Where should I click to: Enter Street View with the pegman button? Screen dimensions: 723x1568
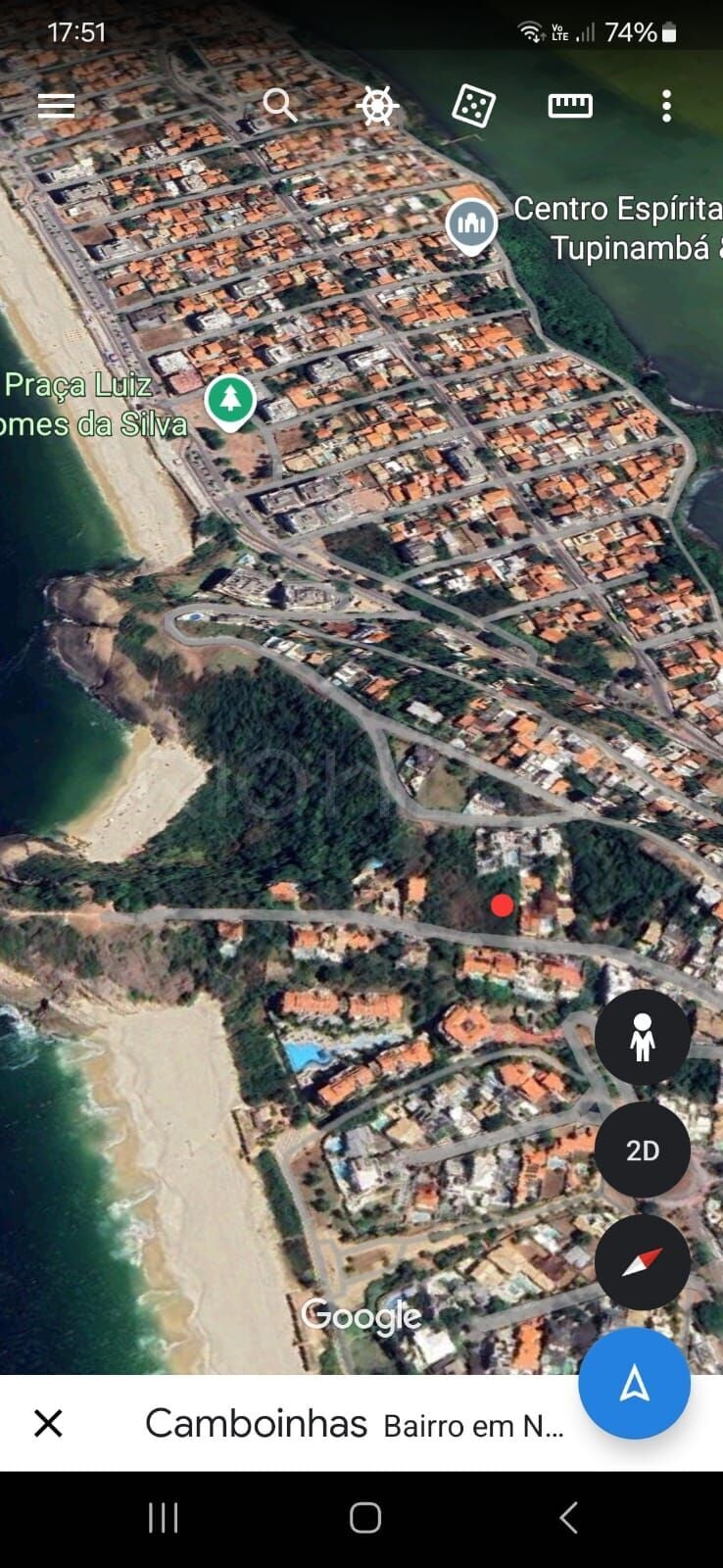tap(642, 1037)
